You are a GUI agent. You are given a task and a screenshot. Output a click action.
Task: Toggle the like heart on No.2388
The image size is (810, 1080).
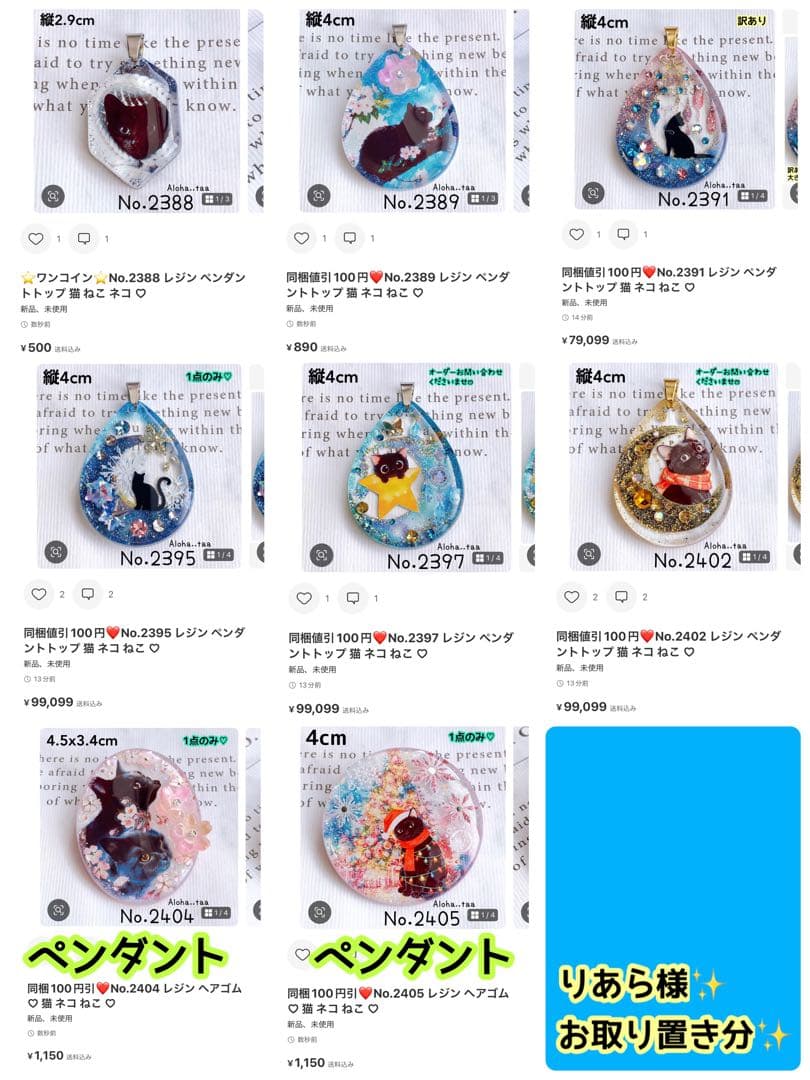(39, 239)
